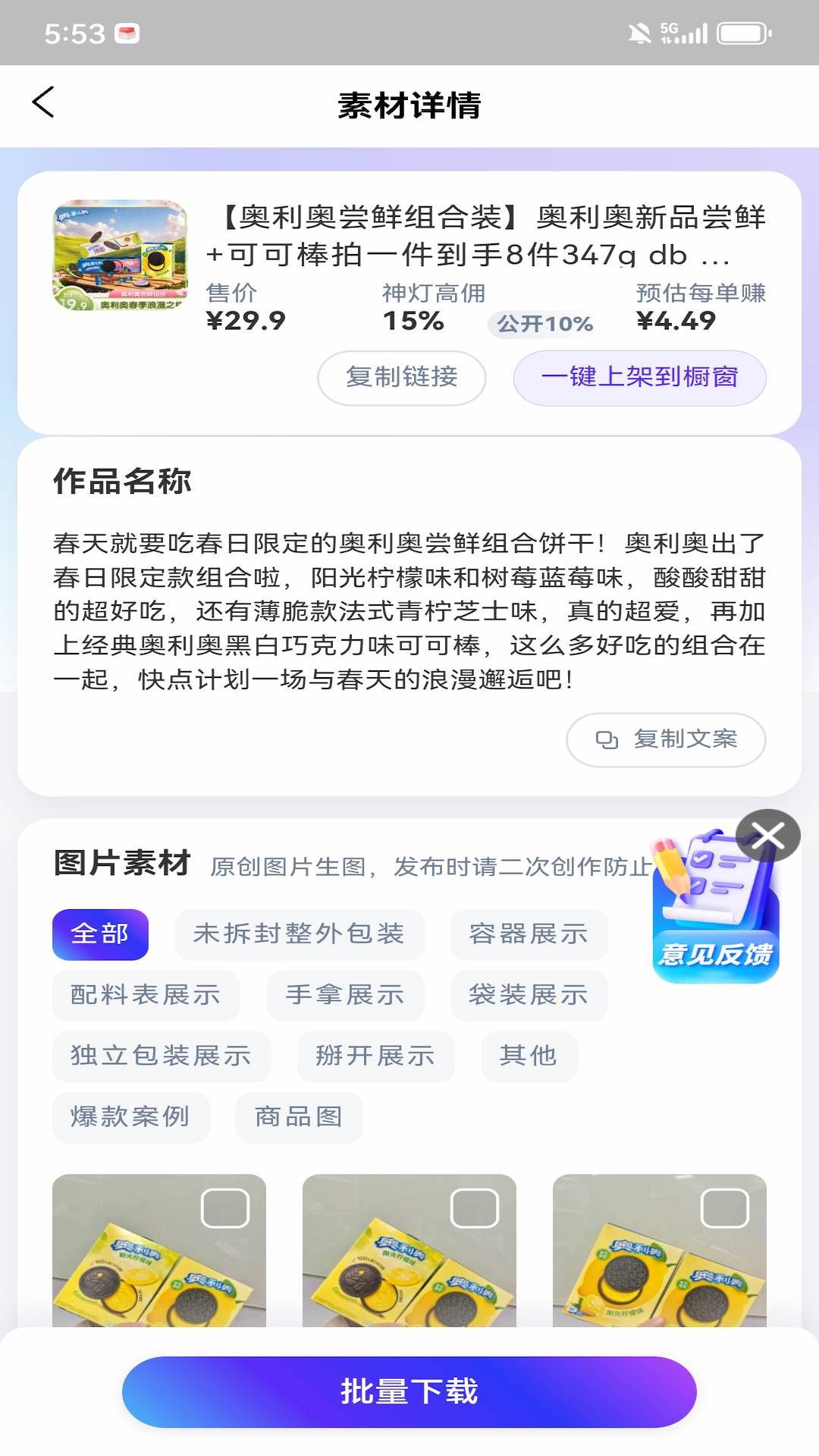Select the 全部 filter chip
This screenshot has height=1456, width=819.
coord(100,934)
